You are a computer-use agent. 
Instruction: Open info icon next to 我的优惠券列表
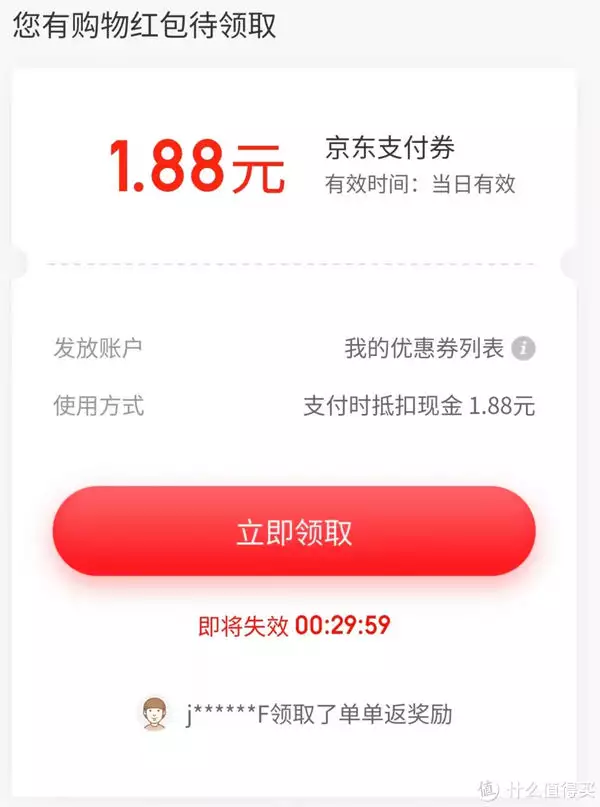pos(523,349)
